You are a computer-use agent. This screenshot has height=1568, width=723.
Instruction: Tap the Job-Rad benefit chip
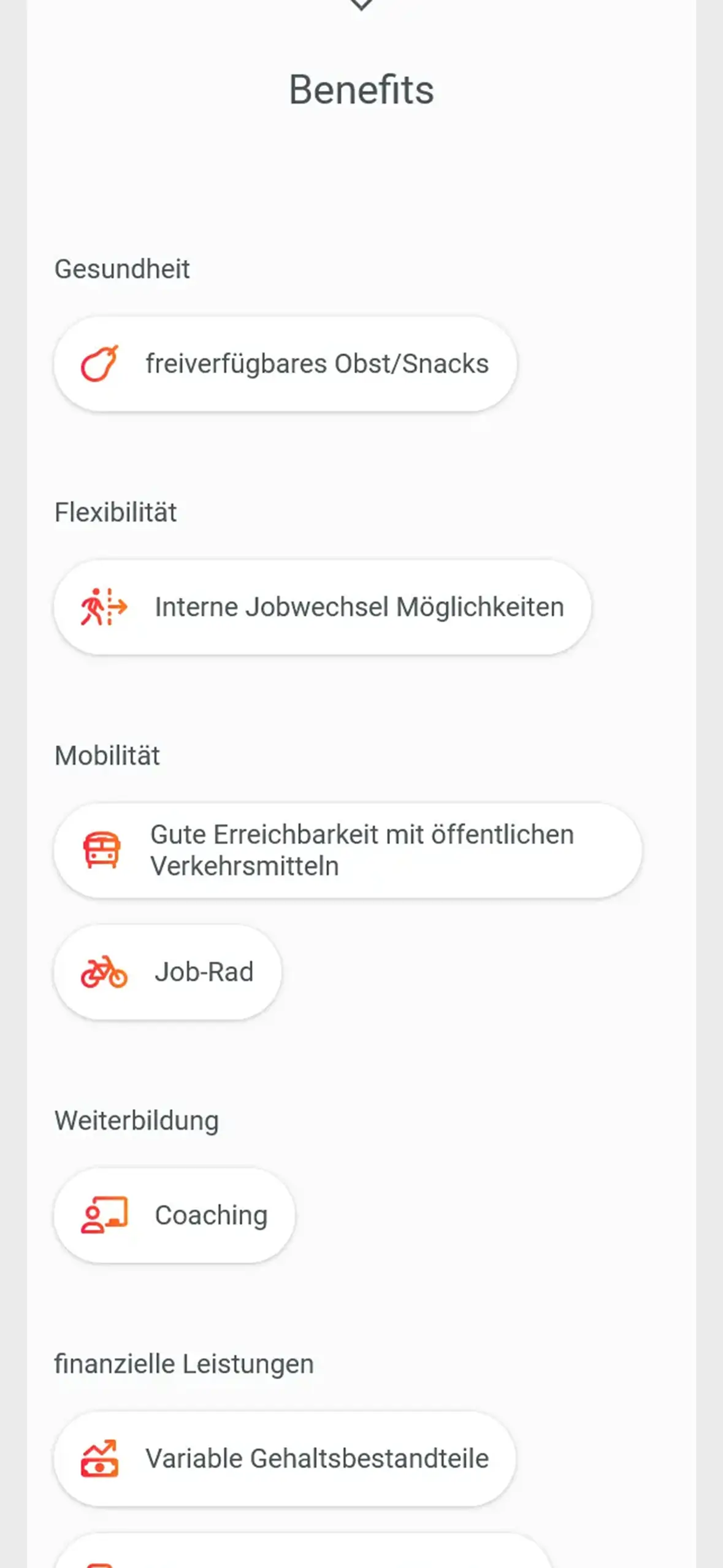[x=167, y=972]
